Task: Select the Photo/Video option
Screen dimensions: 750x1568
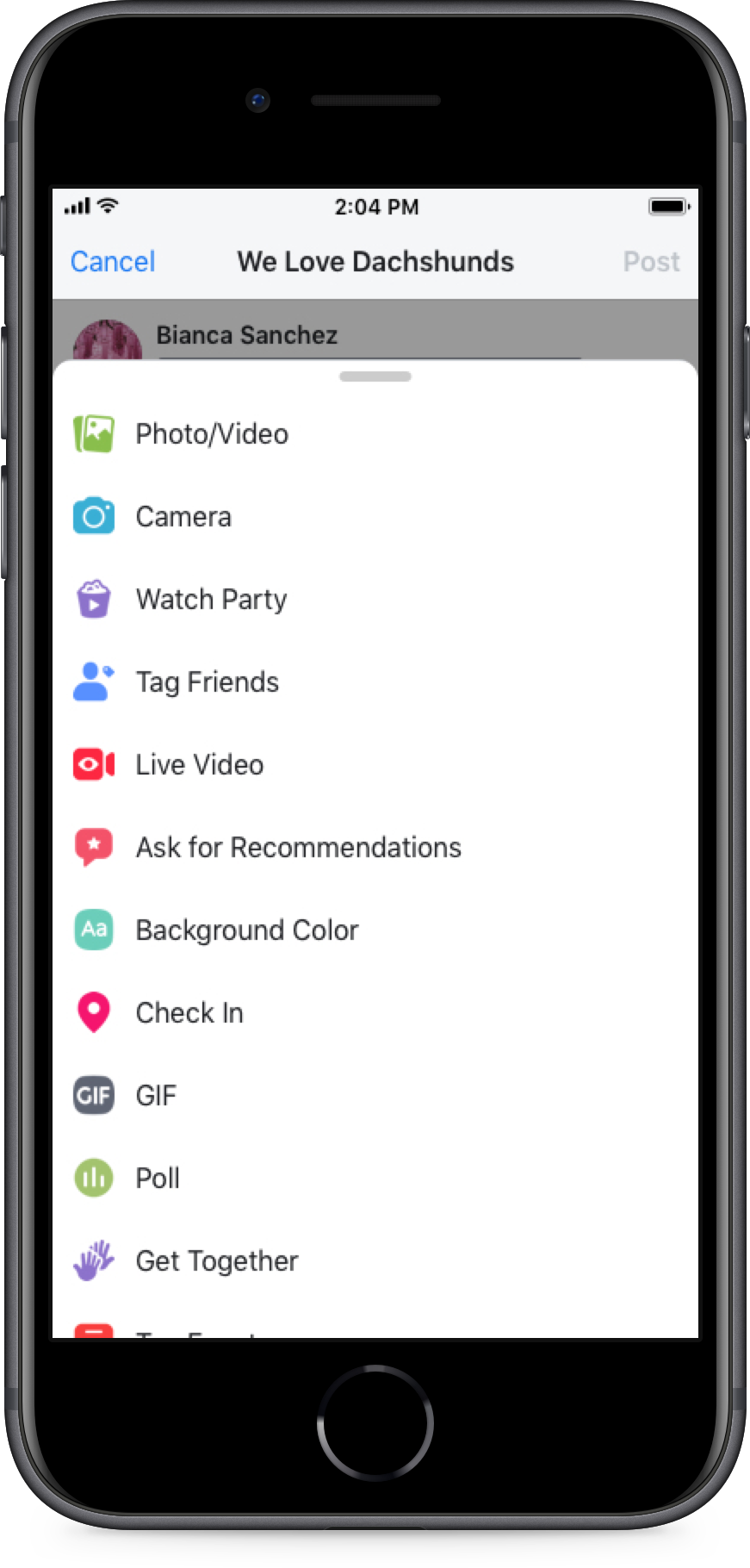Action: coord(212,434)
